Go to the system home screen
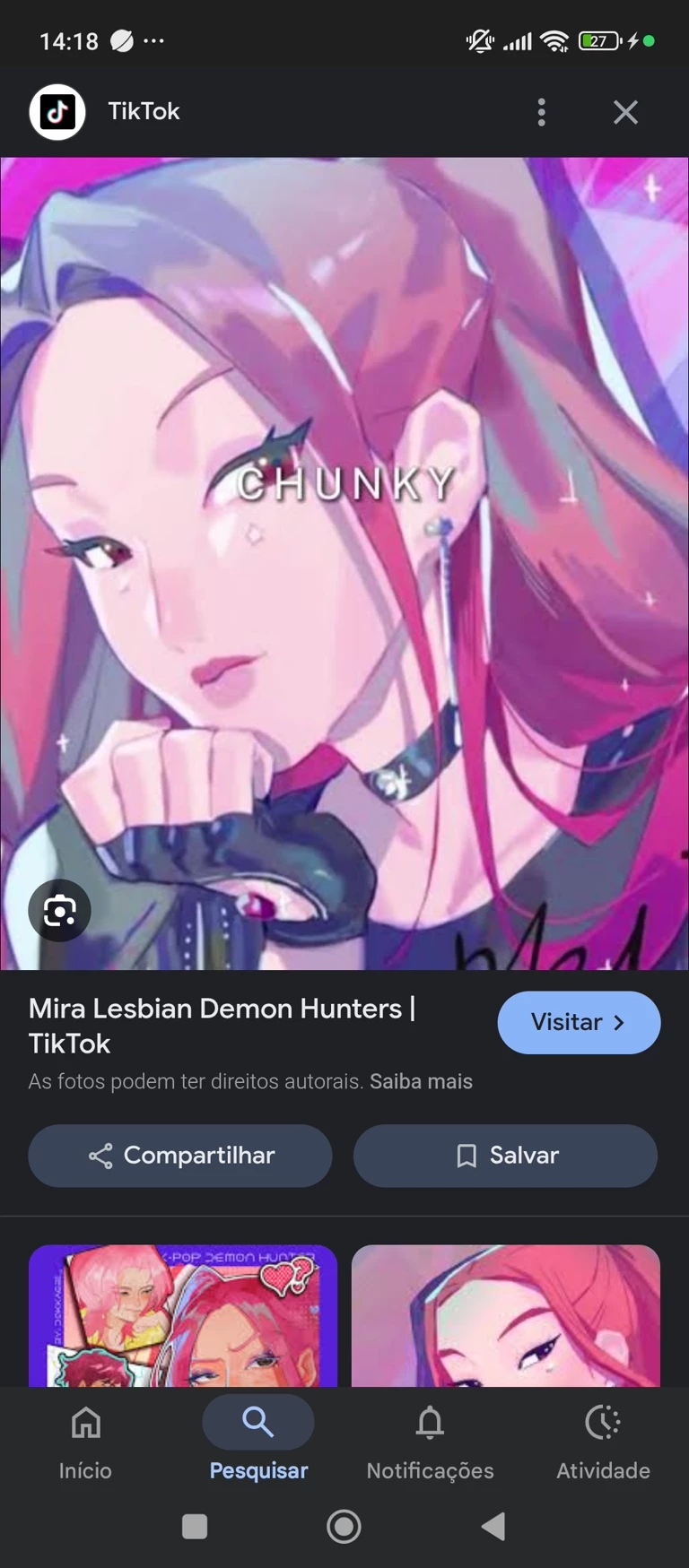The width and height of the screenshot is (689, 1568). (x=344, y=1526)
